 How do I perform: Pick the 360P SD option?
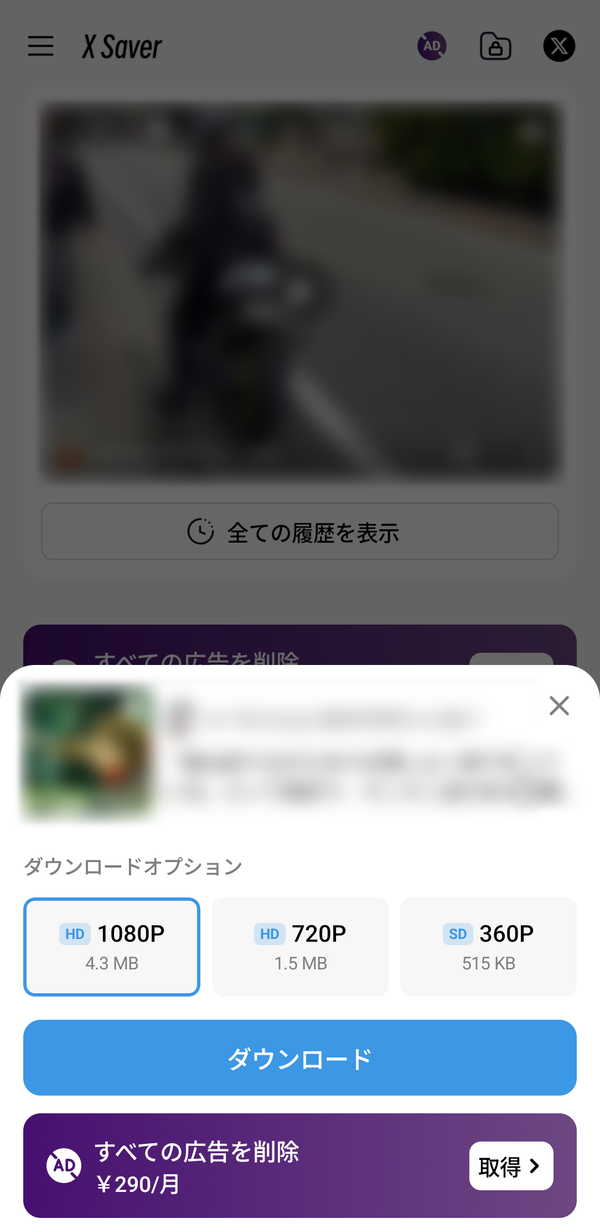coord(488,947)
